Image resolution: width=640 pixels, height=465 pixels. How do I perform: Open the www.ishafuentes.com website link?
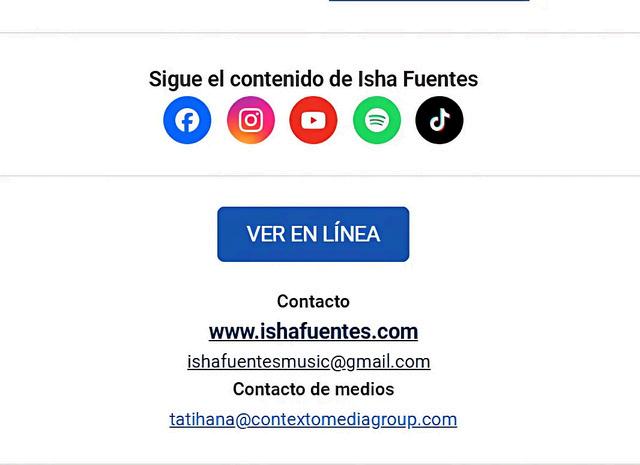click(x=313, y=332)
